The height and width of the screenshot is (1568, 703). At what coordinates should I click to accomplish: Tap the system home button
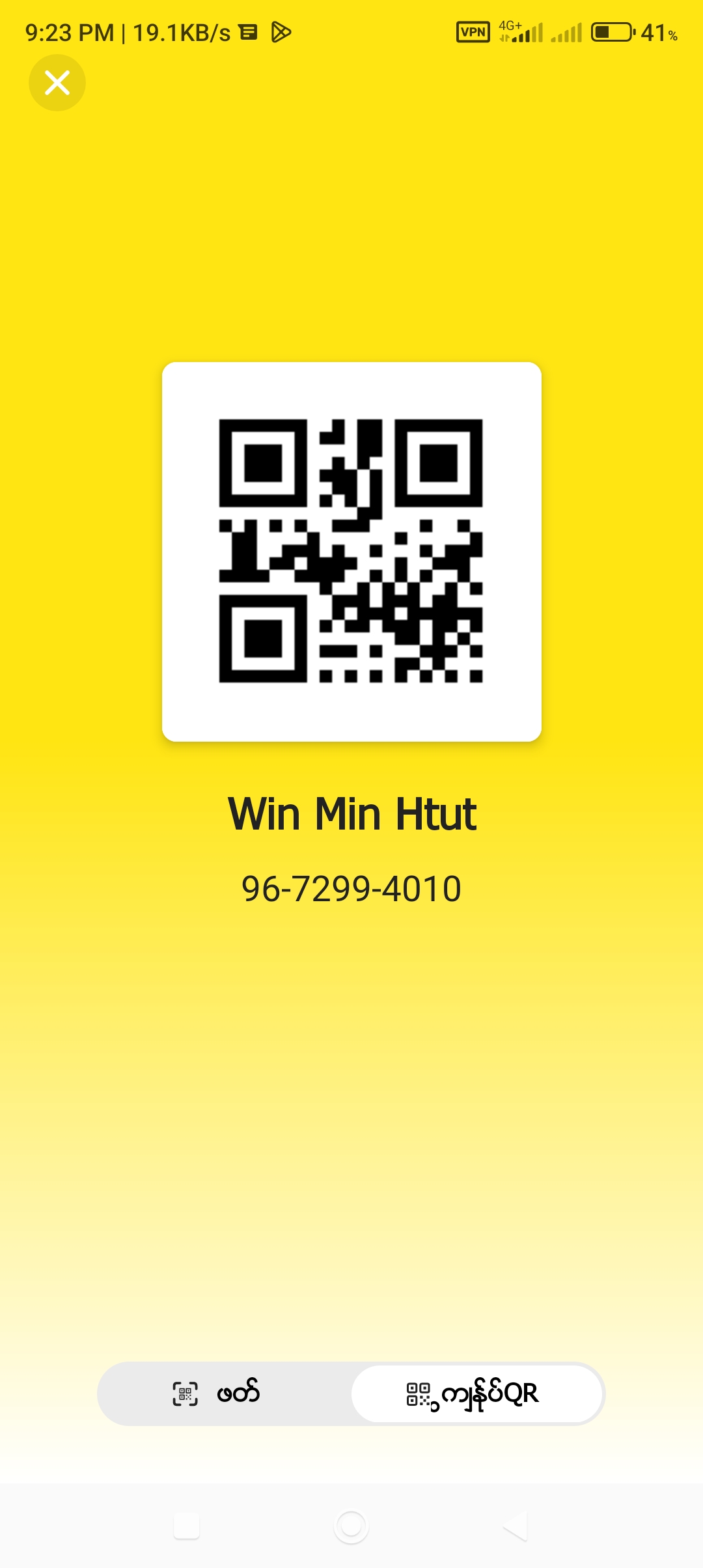pos(351,1526)
